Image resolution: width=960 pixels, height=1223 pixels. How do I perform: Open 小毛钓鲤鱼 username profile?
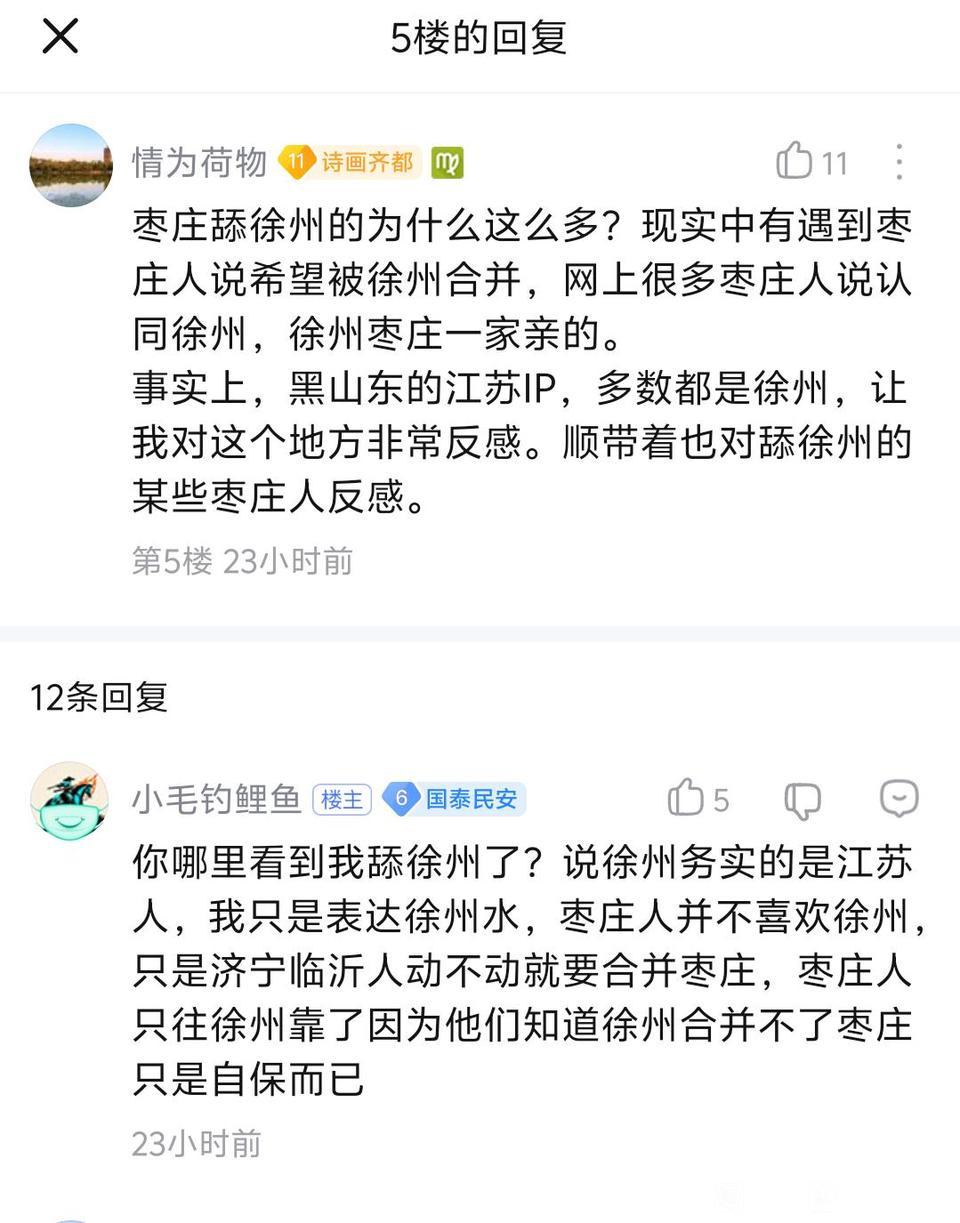coord(217,799)
